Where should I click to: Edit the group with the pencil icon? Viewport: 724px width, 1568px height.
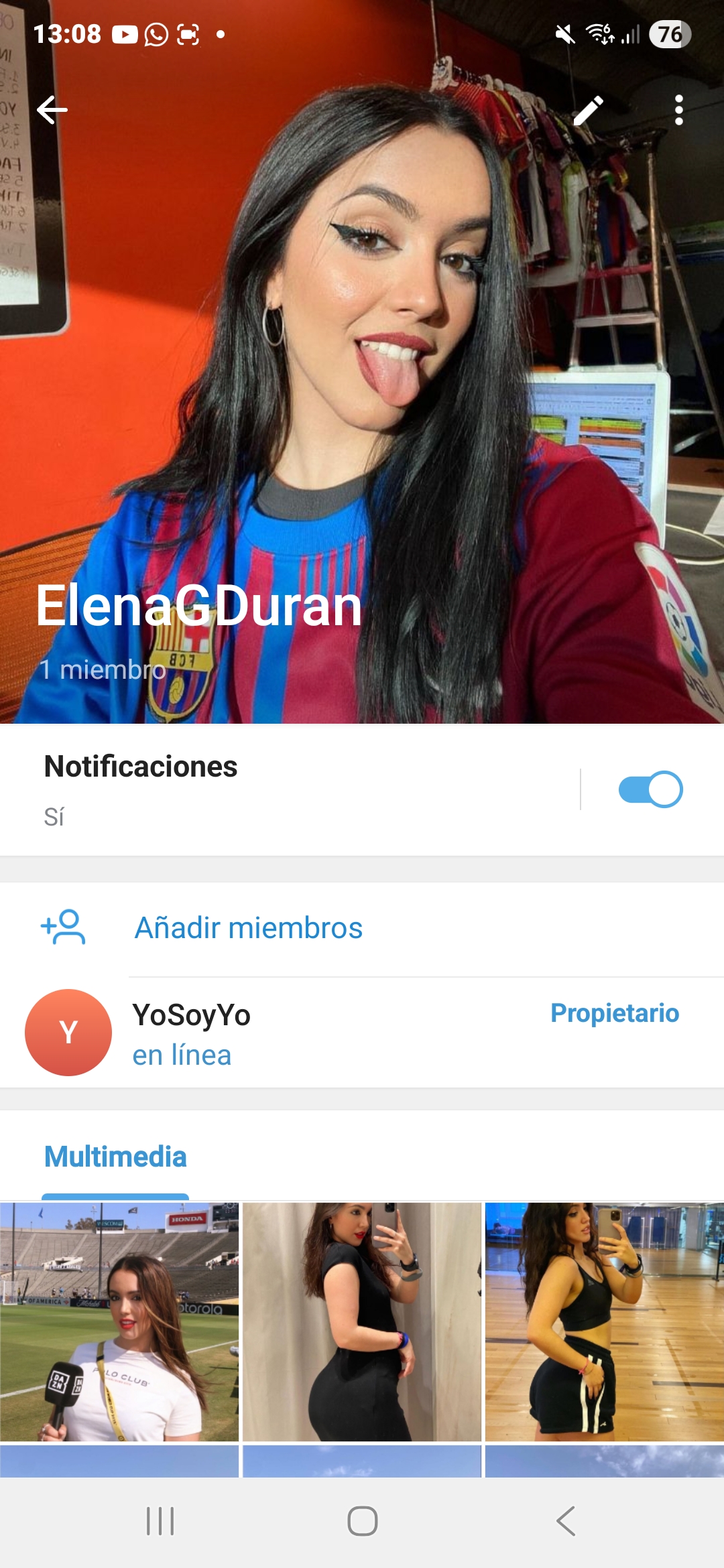click(588, 111)
